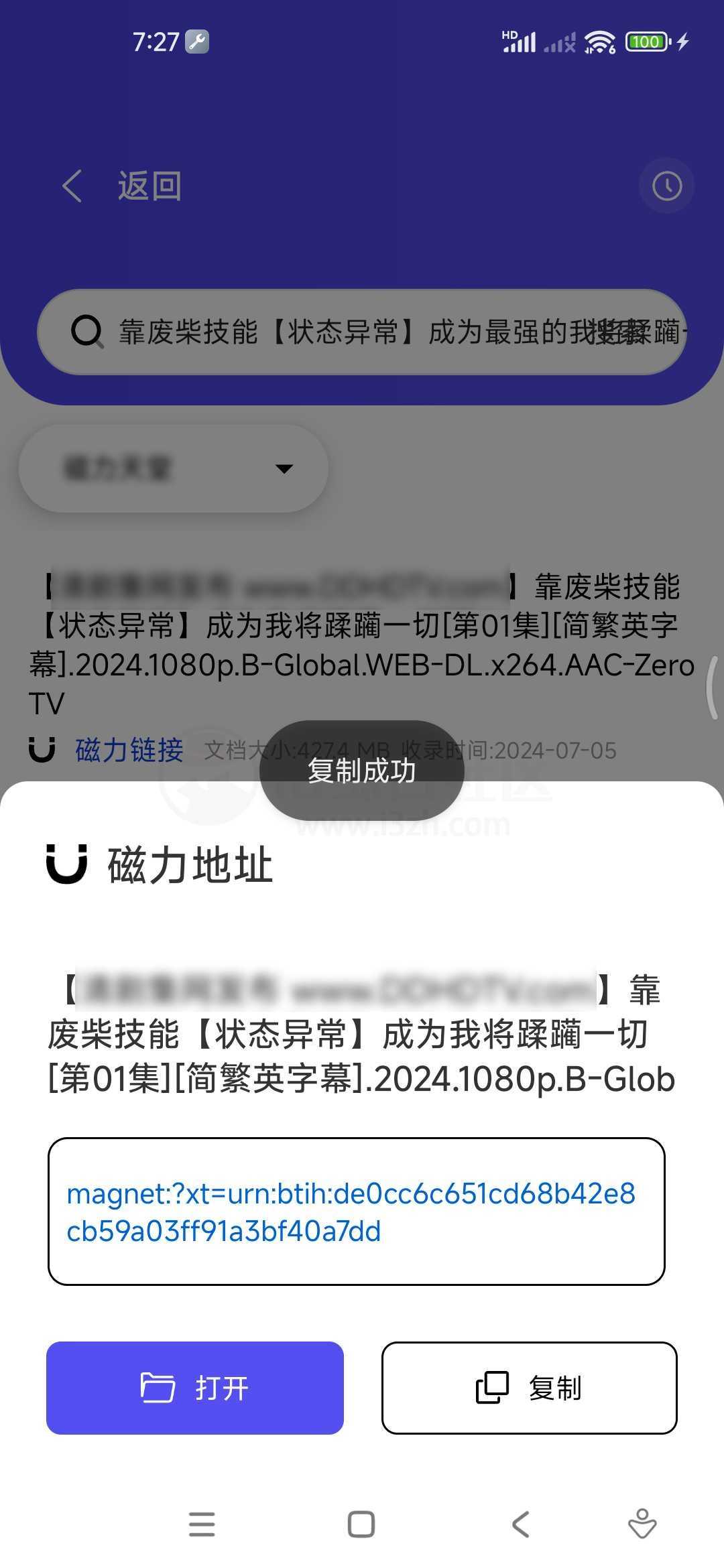Tap the search field with the anime title

pos(362,332)
